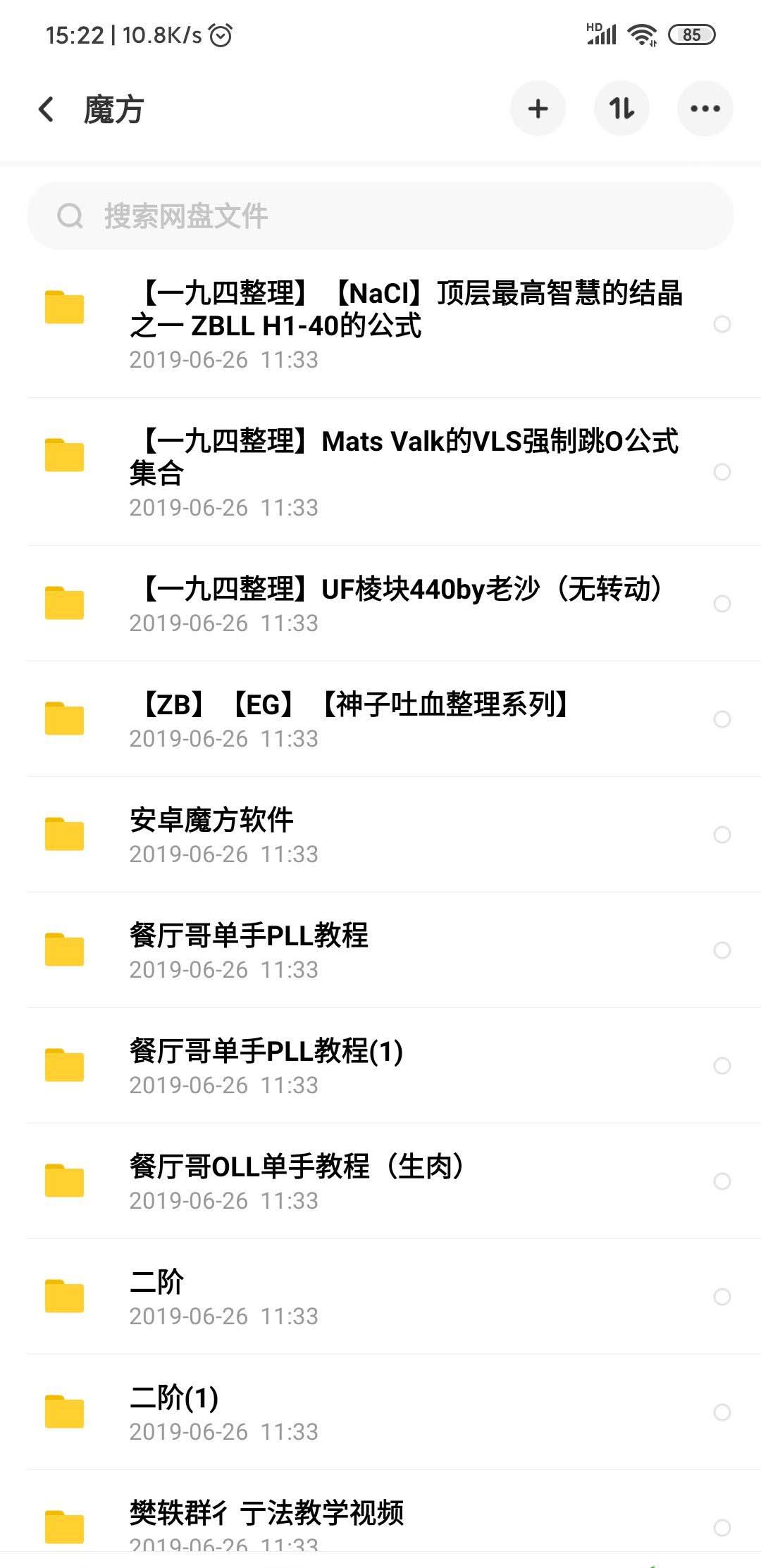Image resolution: width=761 pixels, height=1568 pixels.
Task: Mark 餐厅哥OLL单手教程（生肉） as selected
Action: 722,1181
